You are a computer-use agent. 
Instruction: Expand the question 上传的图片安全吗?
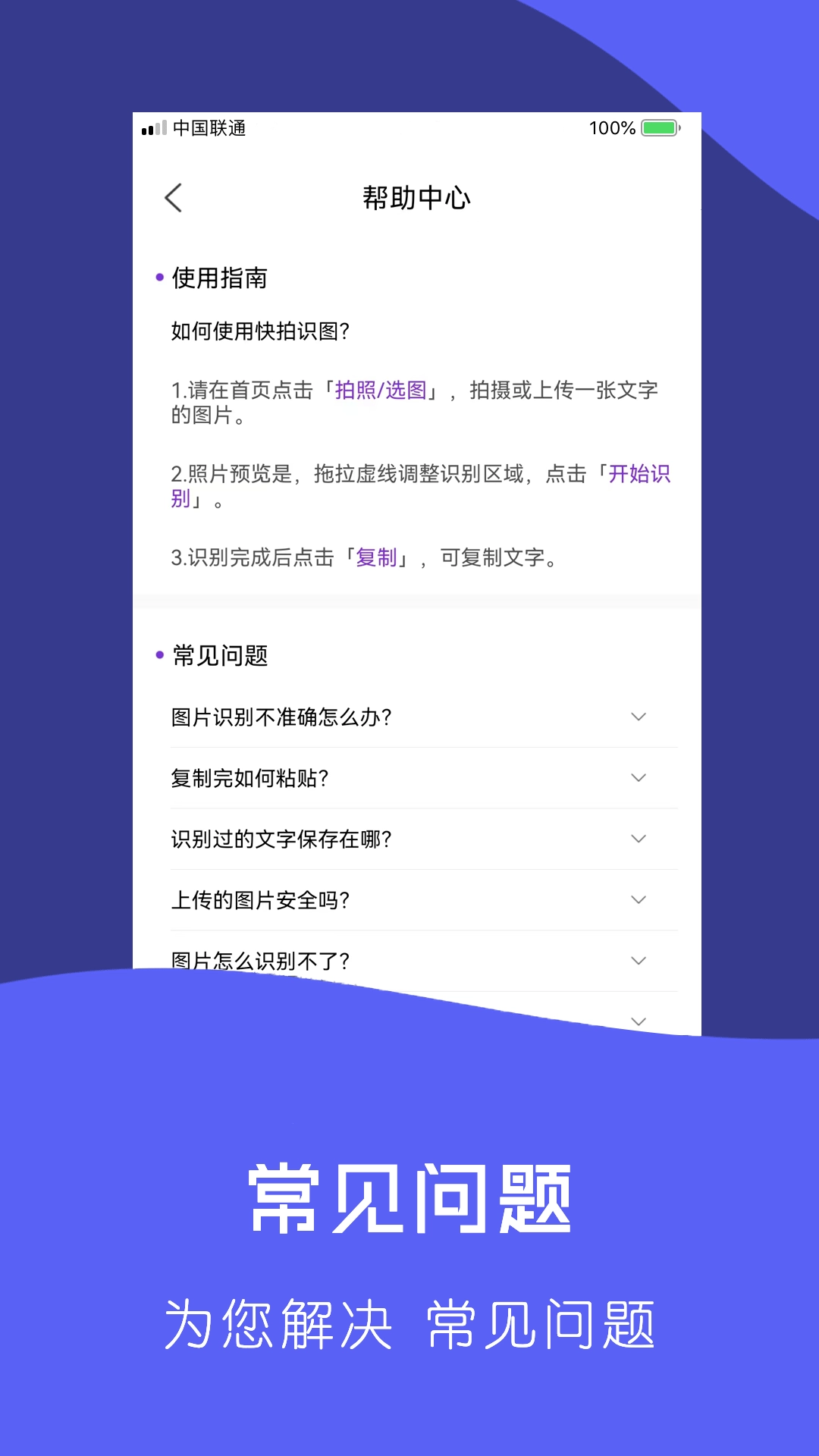(x=638, y=900)
